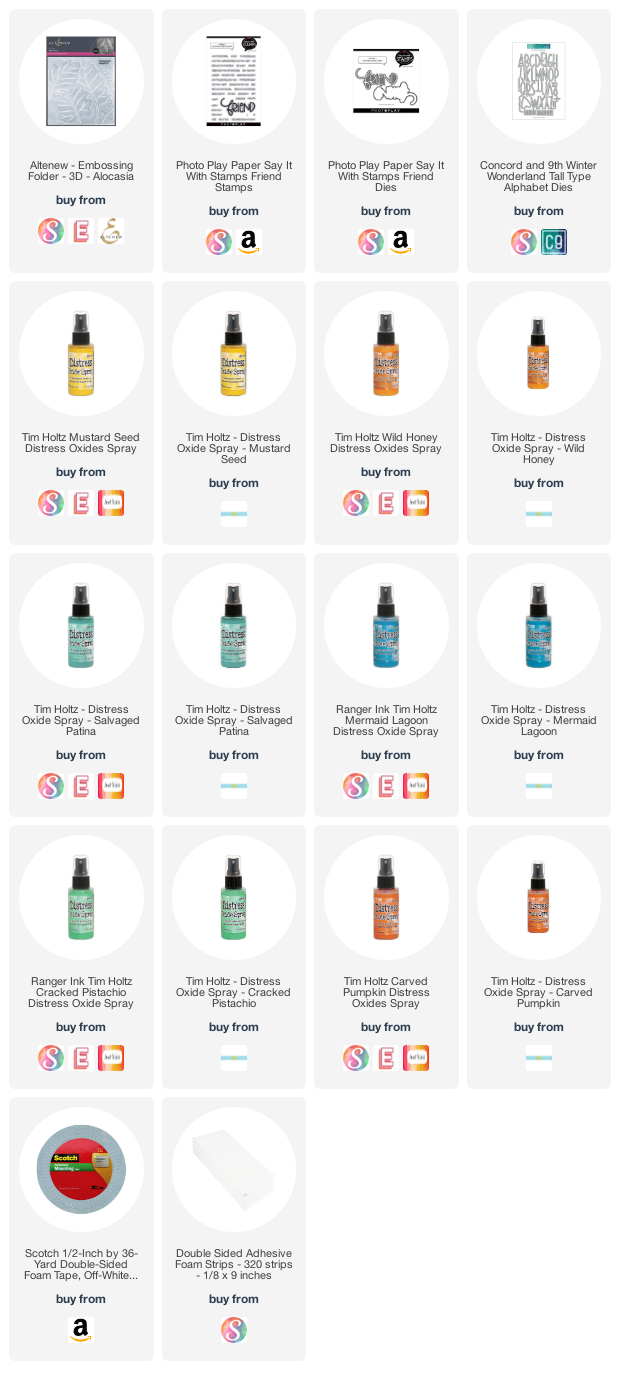Open Tim Holtz Wild Honey Distress Oxides Spray
The image size is (620, 1382).
(386, 354)
